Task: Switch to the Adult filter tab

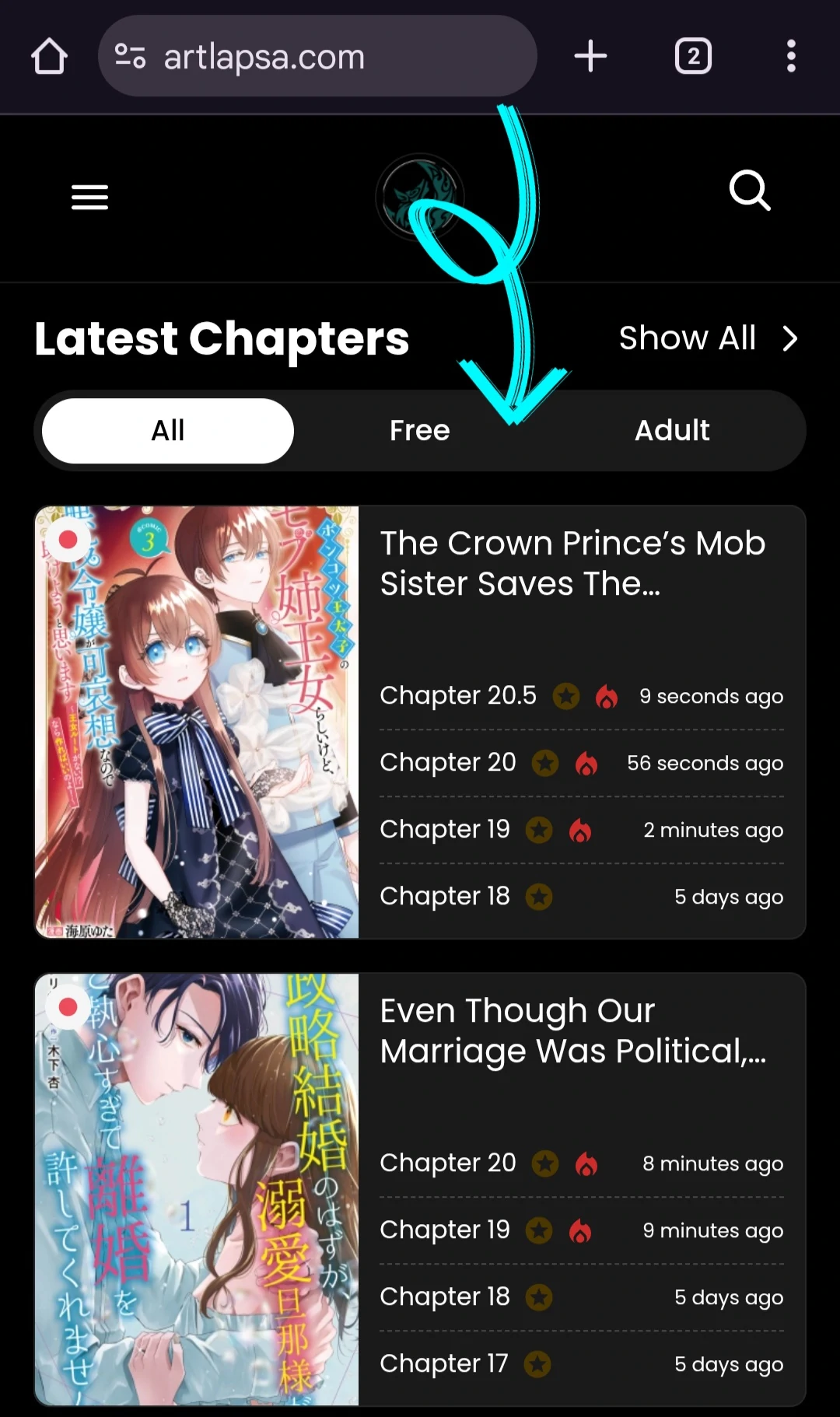Action: click(x=672, y=430)
